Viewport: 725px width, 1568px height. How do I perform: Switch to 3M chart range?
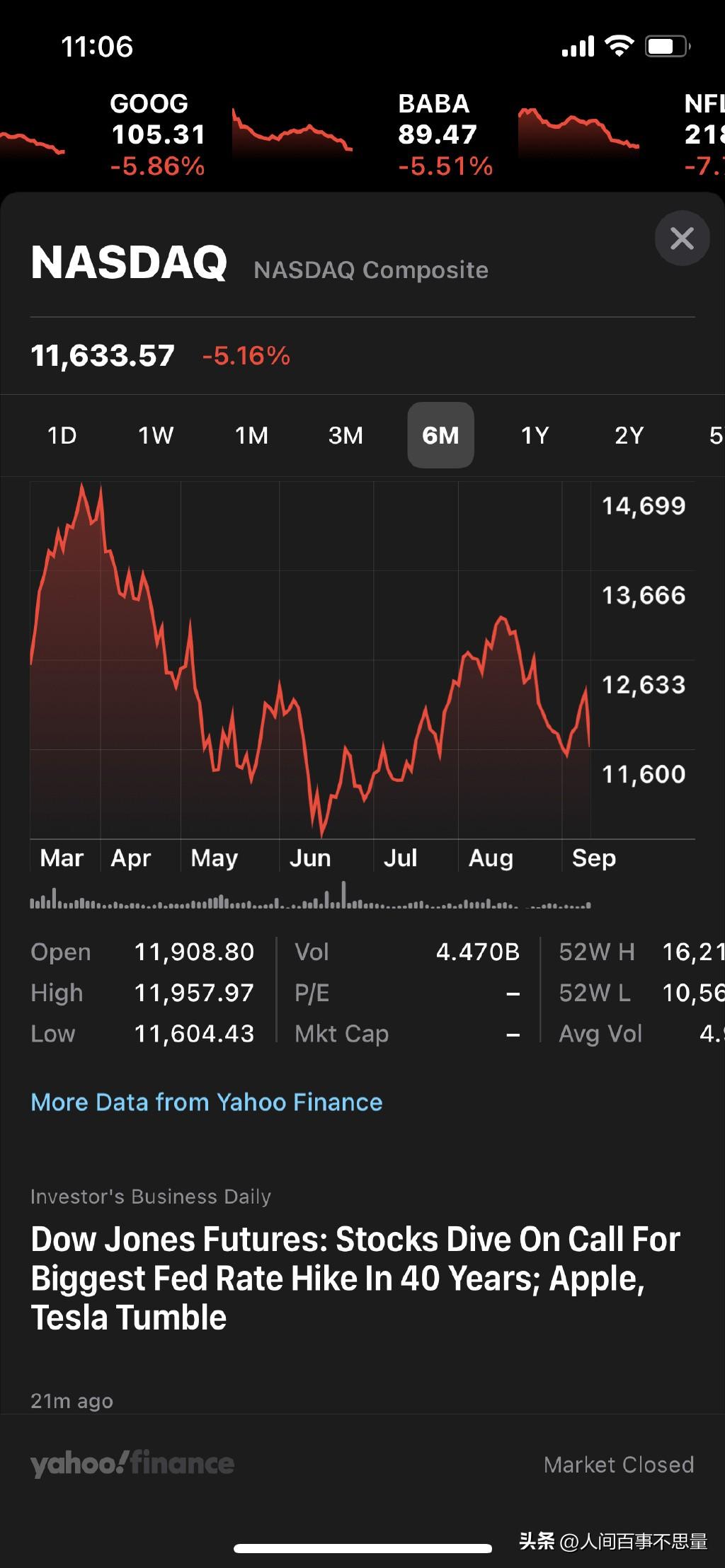[x=346, y=435]
